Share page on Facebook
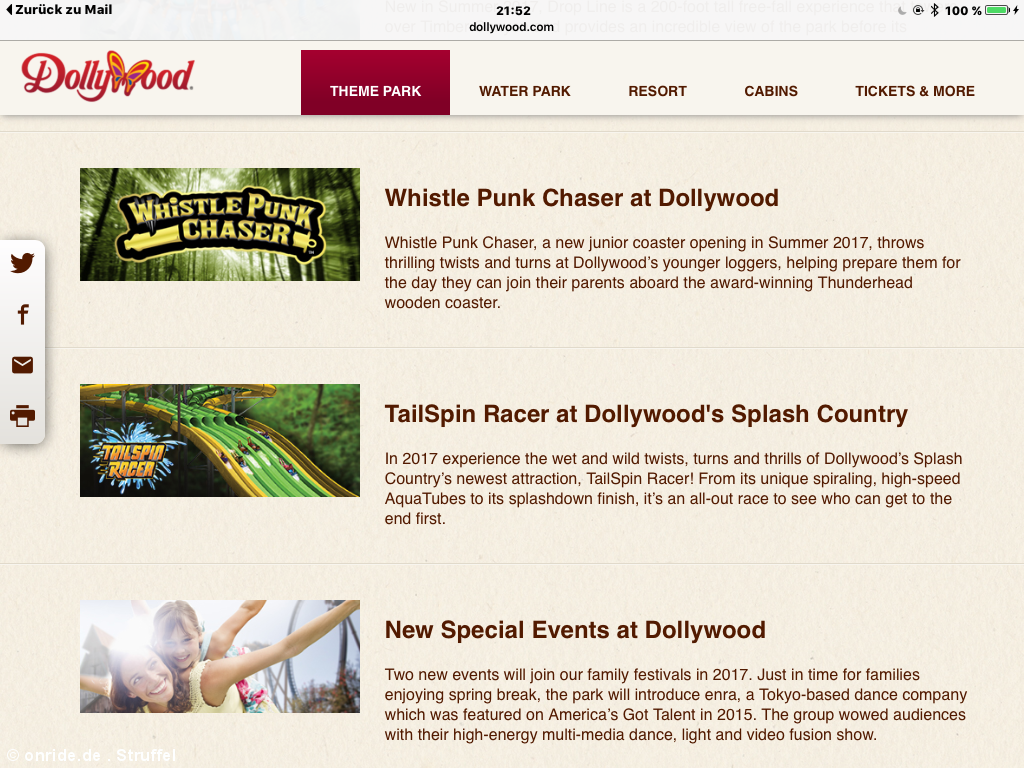 (x=22, y=315)
